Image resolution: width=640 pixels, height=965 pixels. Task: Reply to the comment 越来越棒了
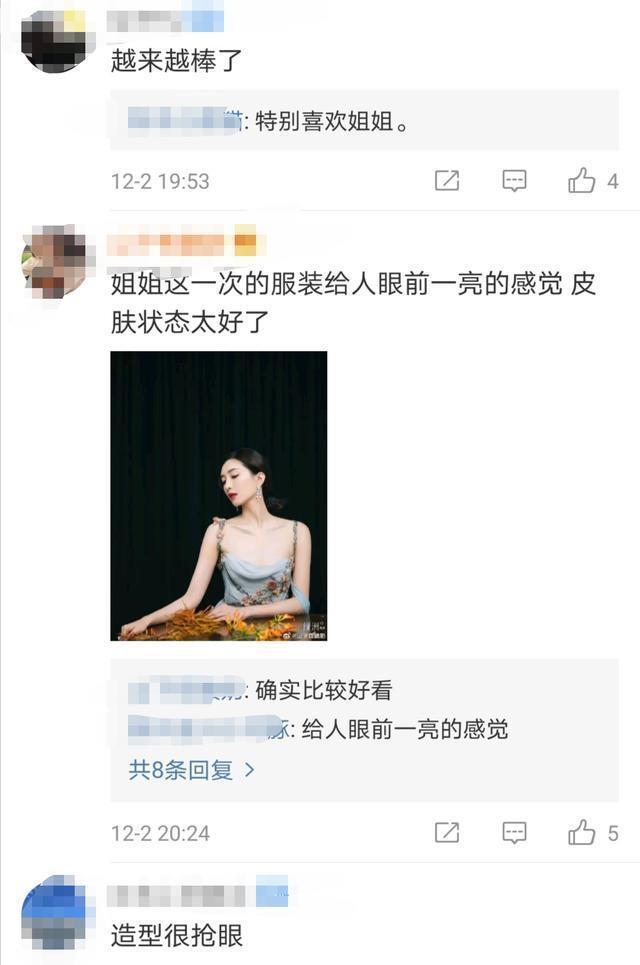point(514,181)
